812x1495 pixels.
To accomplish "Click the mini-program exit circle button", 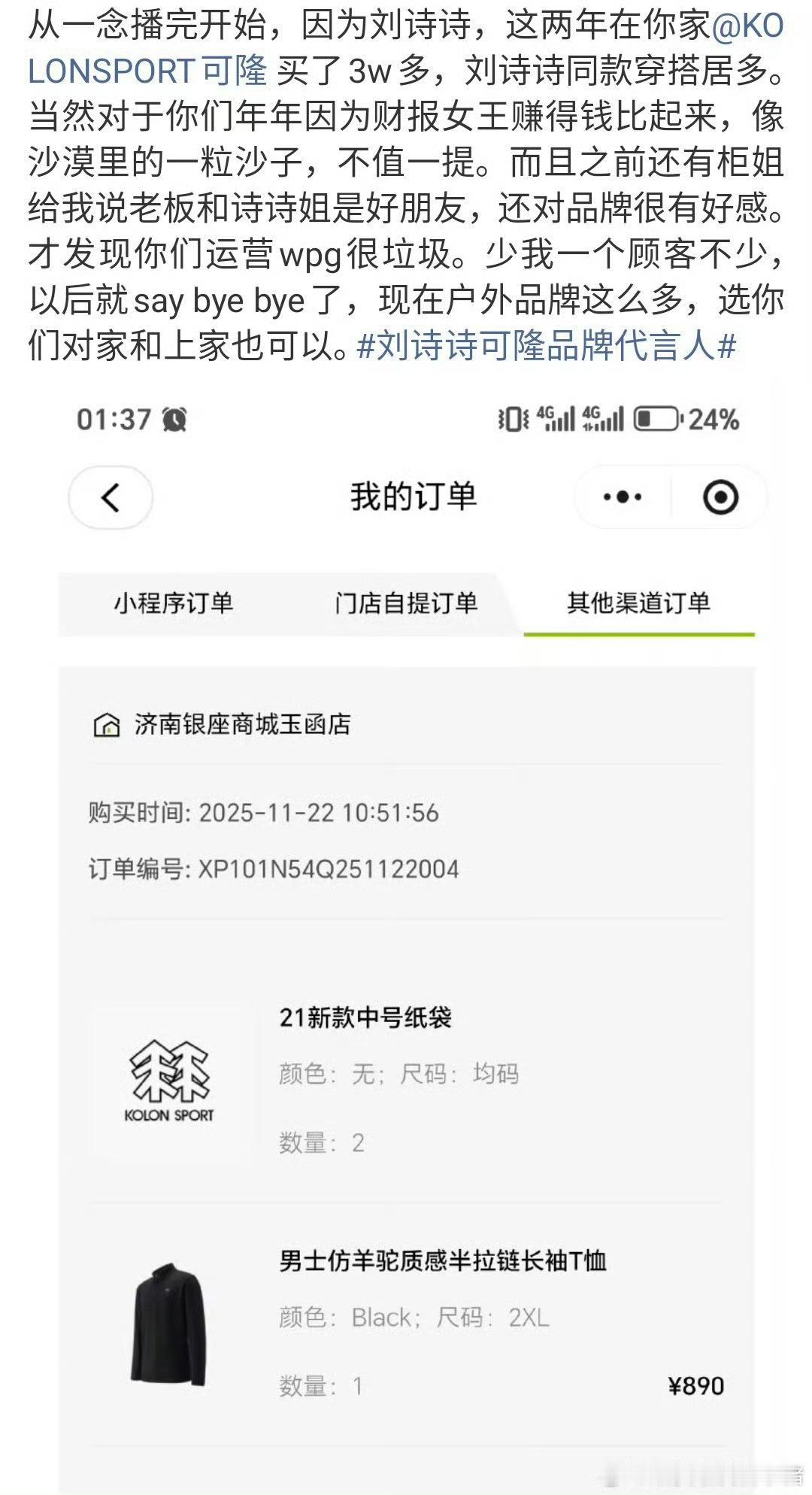I will [720, 495].
